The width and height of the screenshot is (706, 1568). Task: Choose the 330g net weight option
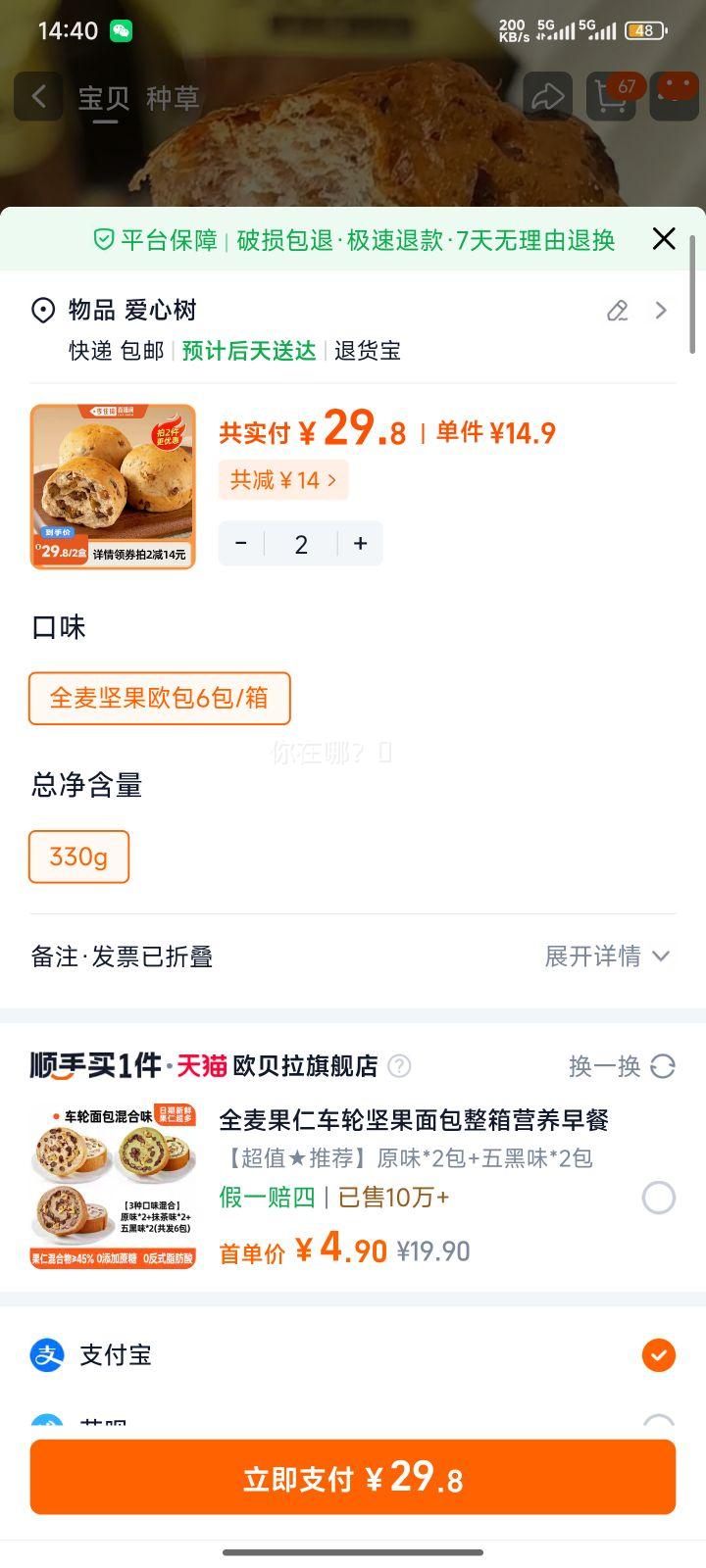(78, 856)
